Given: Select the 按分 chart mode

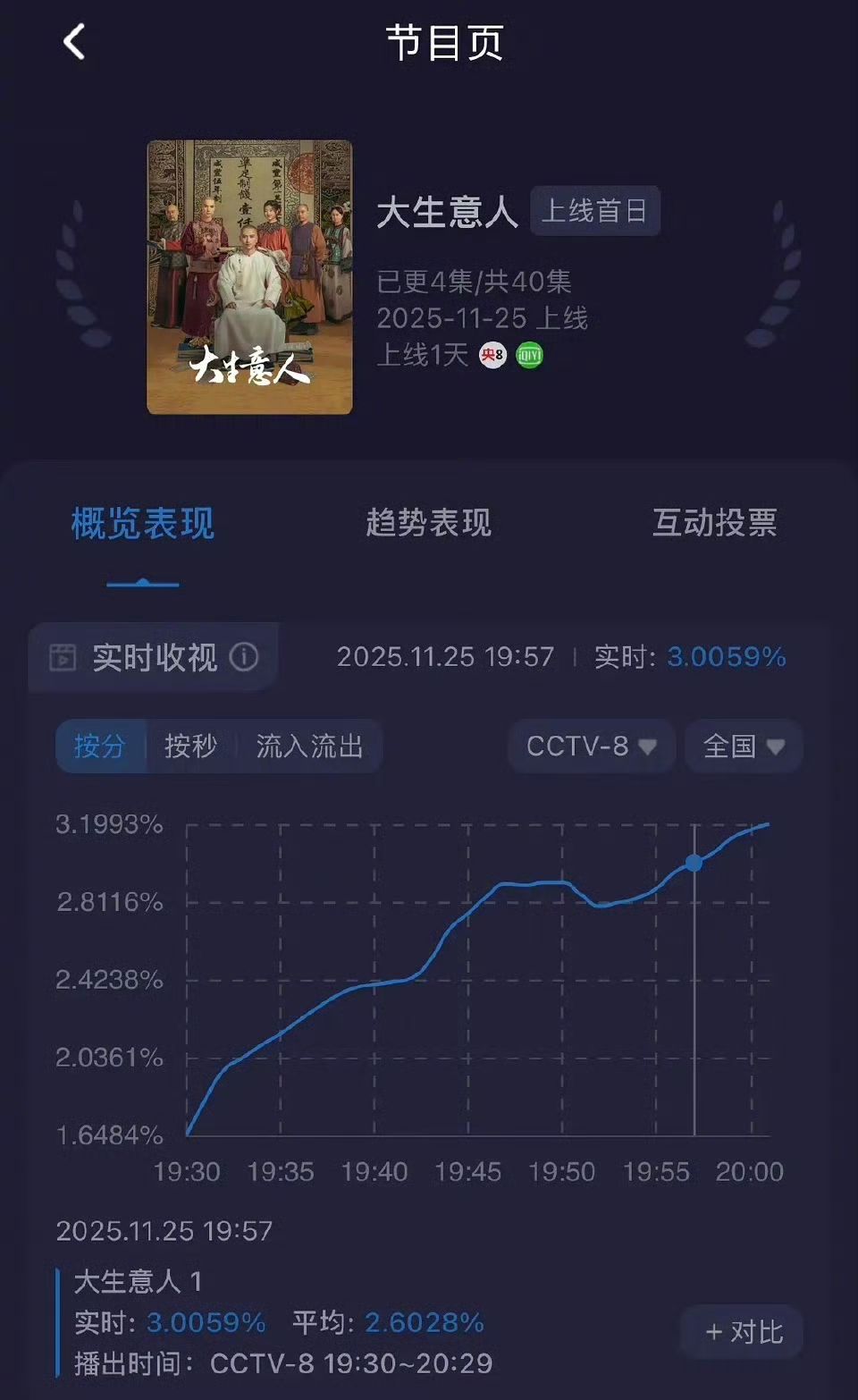Looking at the screenshot, I should (x=99, y=746).
